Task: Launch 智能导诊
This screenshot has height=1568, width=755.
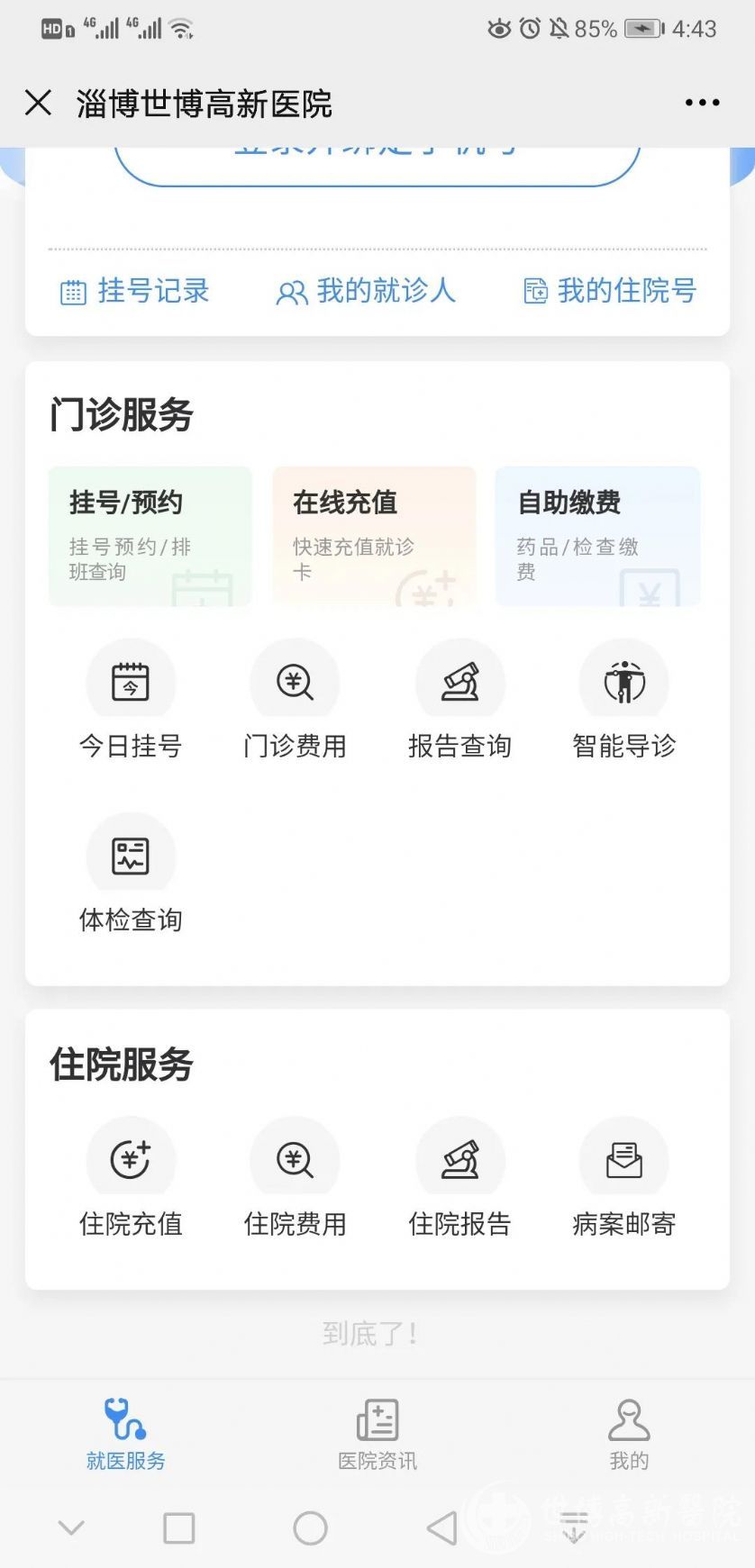Action: (x=624, y=700)
